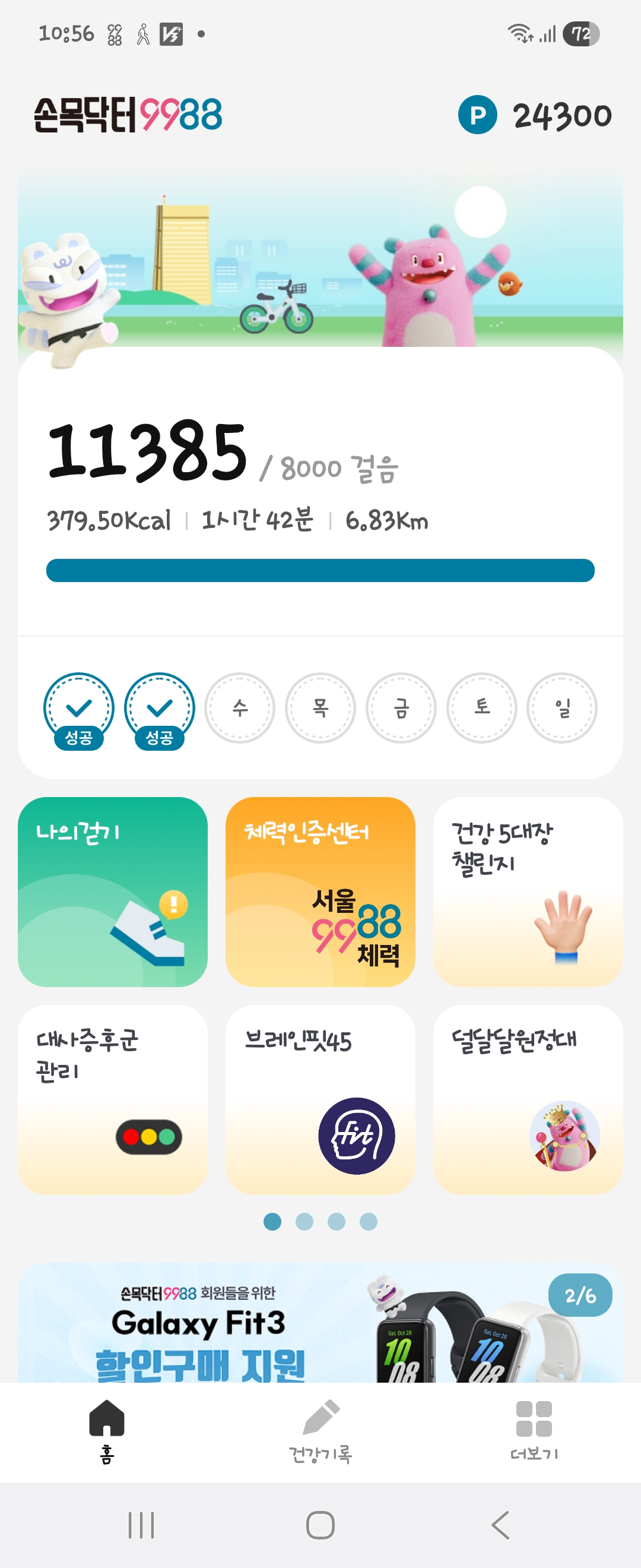Switch to the 건강기록 tab
This screenshot has height=1568, width=641.
320,1430
